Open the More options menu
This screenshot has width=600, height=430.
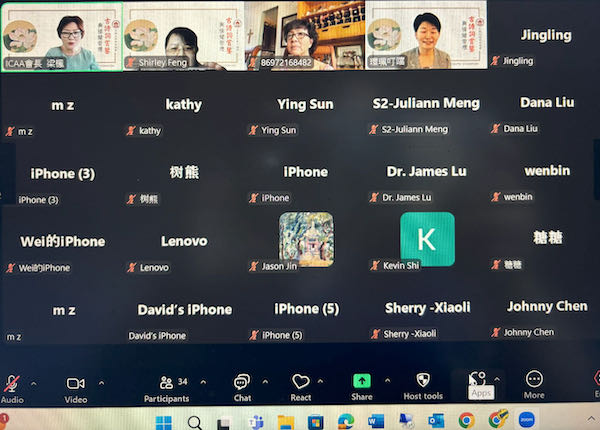pos(534,384)
